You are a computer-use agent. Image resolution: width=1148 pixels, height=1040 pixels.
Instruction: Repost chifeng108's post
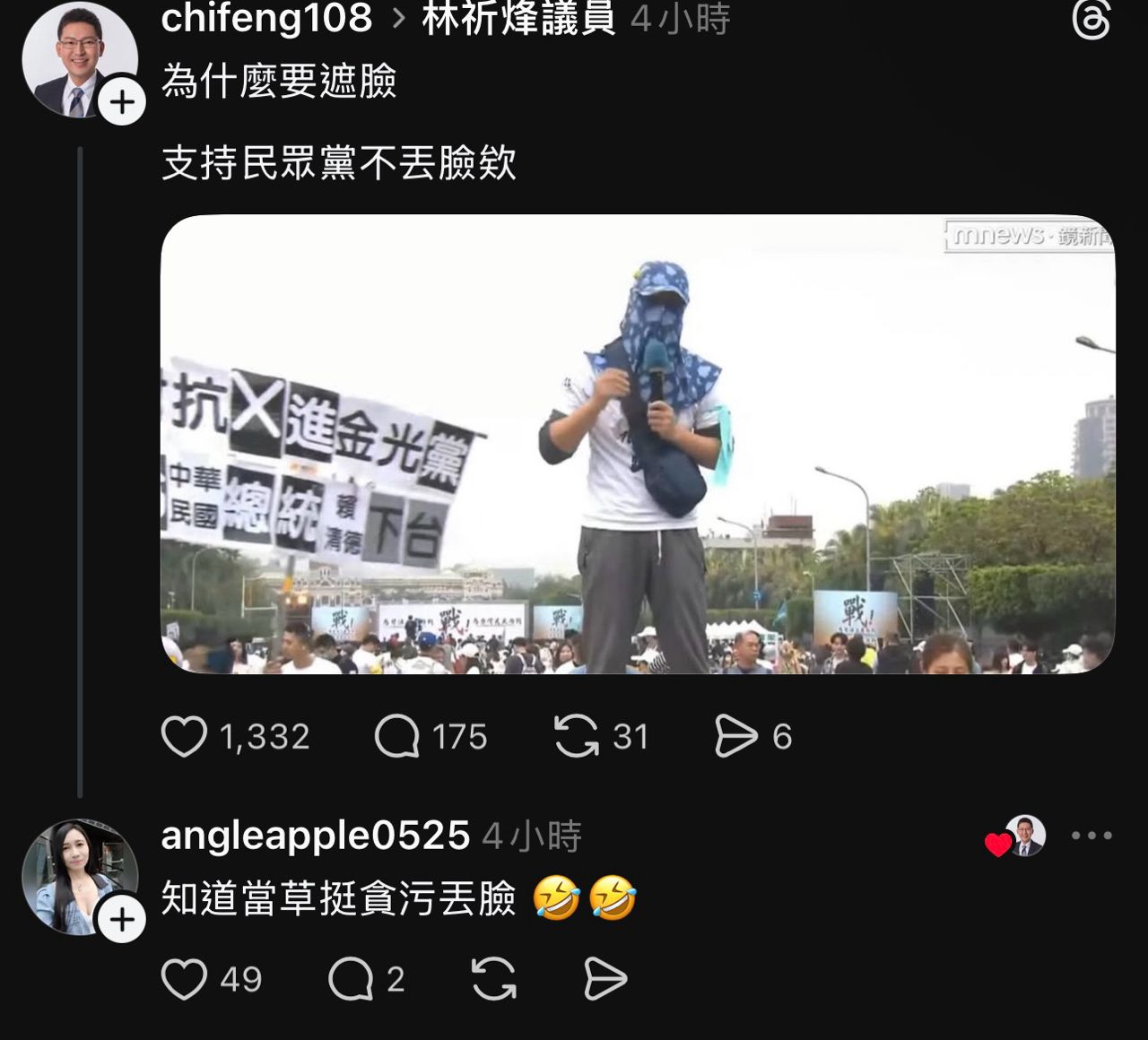(576, 736)
